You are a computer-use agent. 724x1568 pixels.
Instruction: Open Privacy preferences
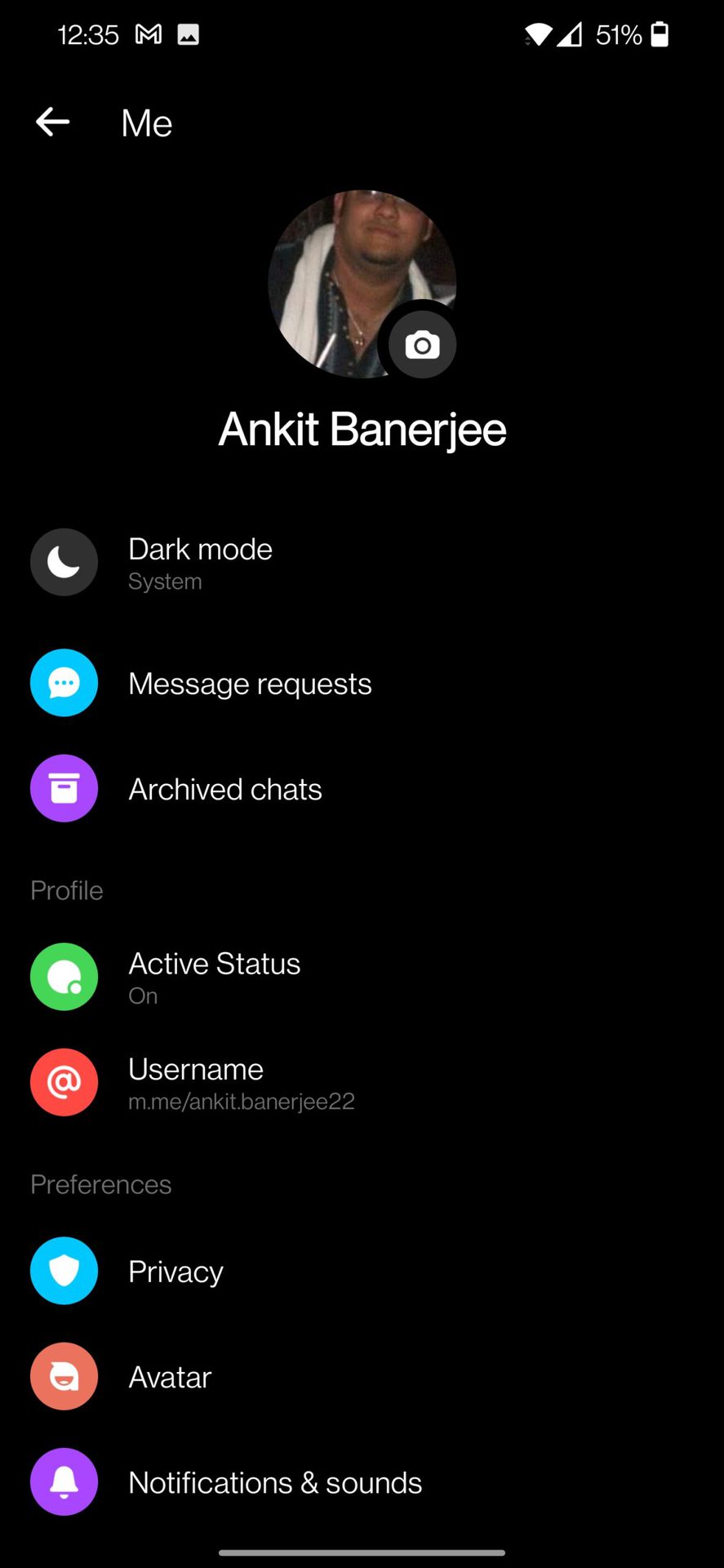[175, 1272]
